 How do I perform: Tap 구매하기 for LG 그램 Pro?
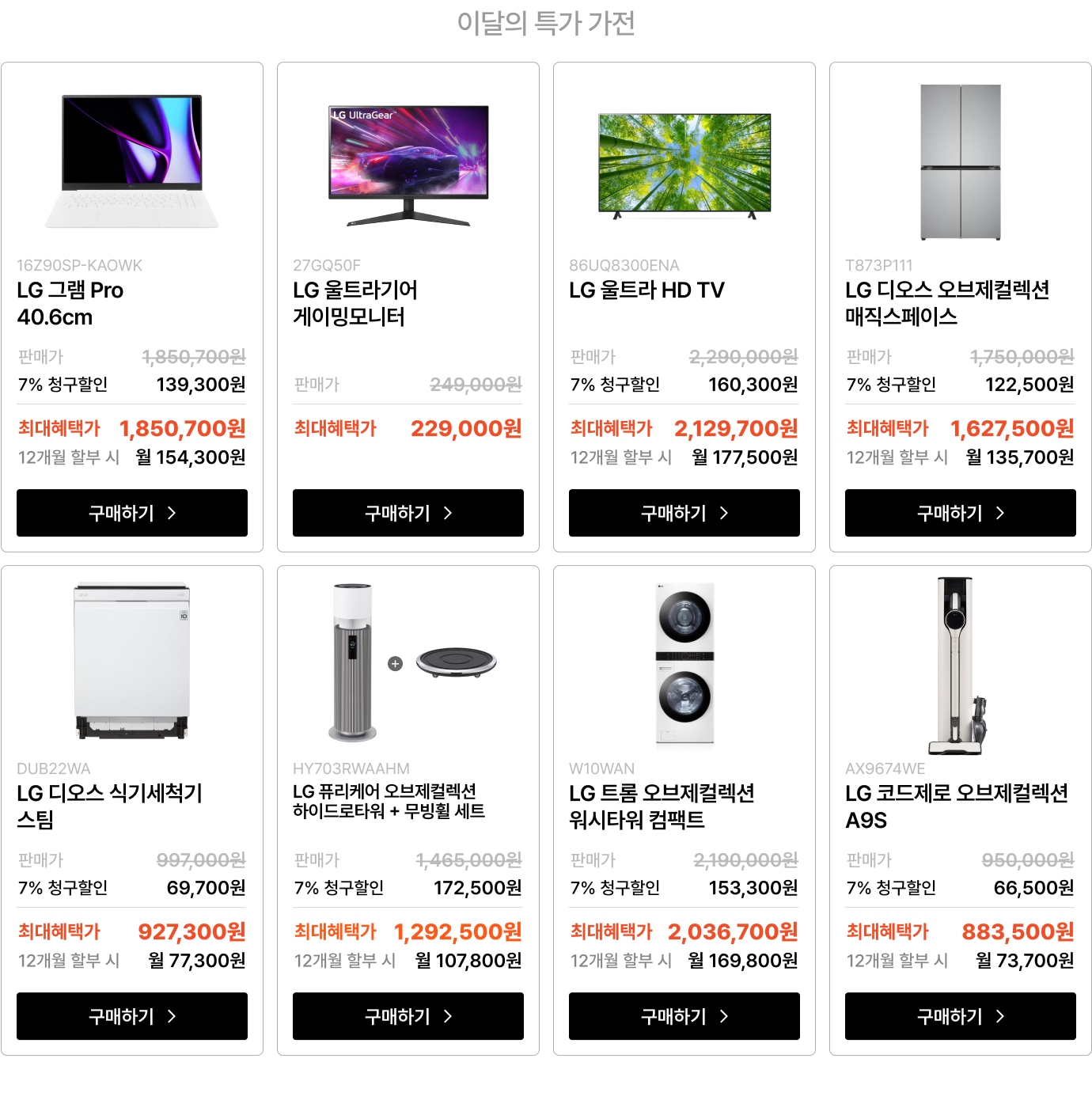coord(132,513)
